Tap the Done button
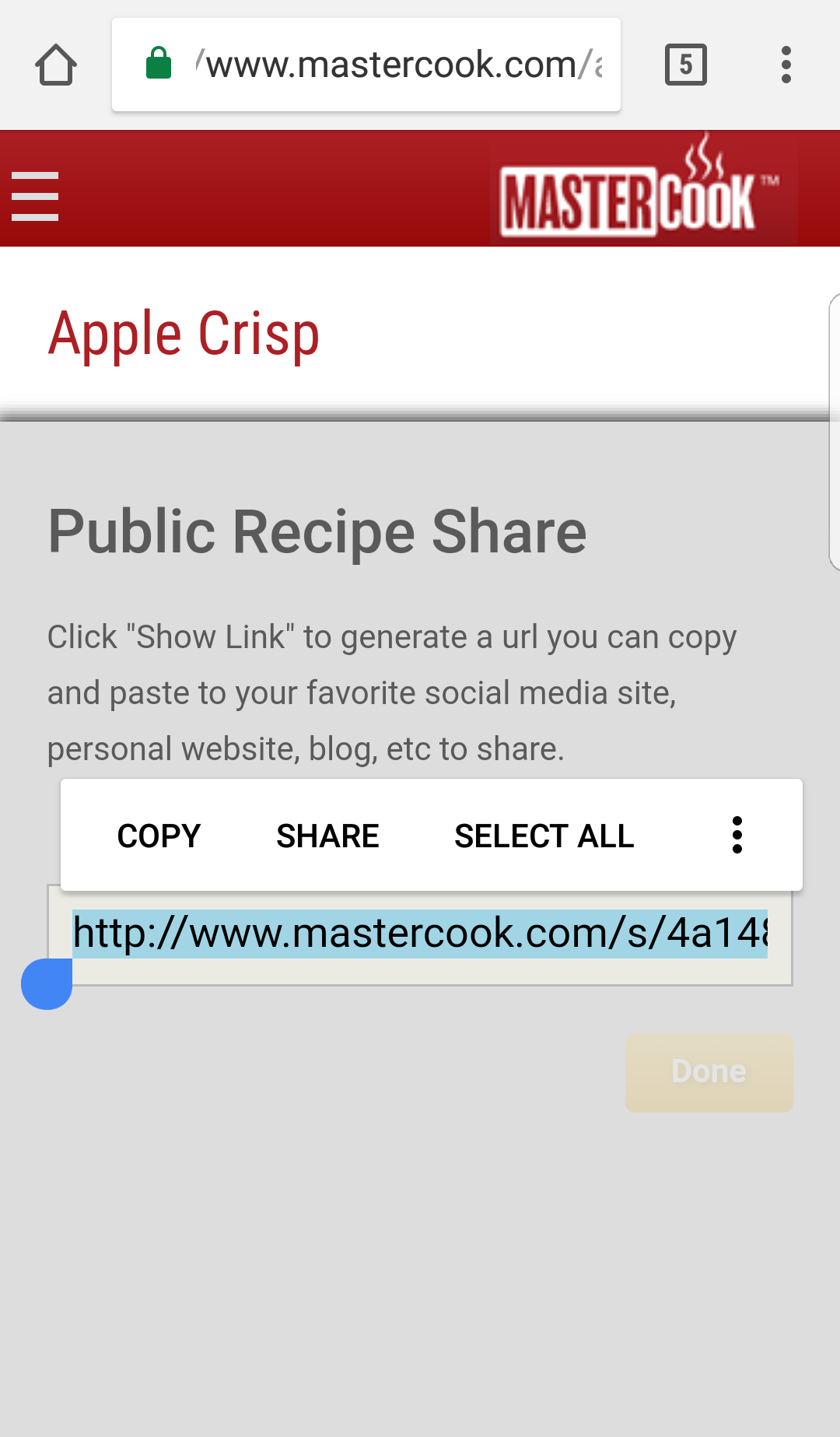Screen dimensions: 840x1437 (x=709, y=1072)
